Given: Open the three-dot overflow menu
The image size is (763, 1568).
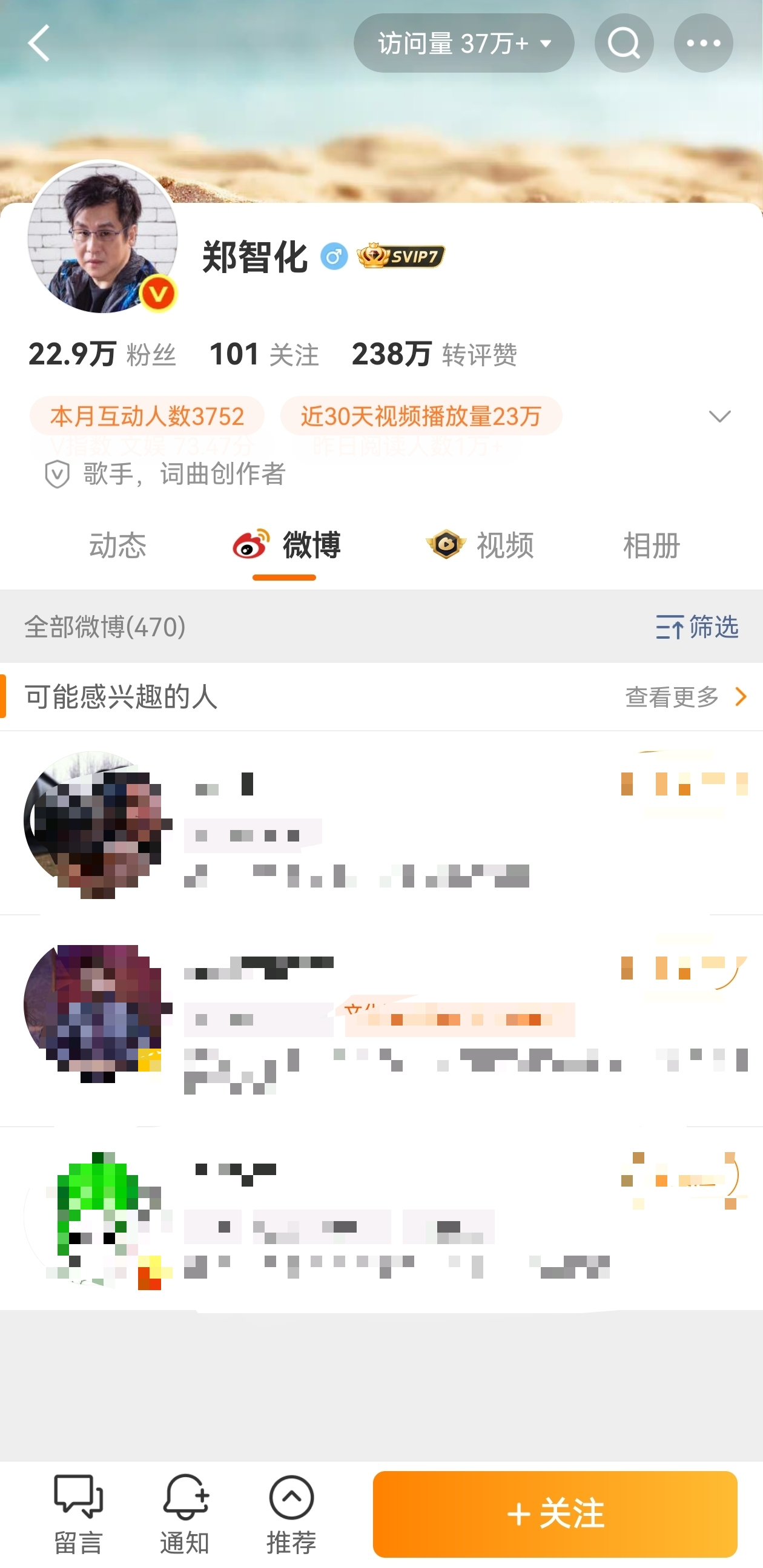Looking at the screenshot, I should pos(702,43).
